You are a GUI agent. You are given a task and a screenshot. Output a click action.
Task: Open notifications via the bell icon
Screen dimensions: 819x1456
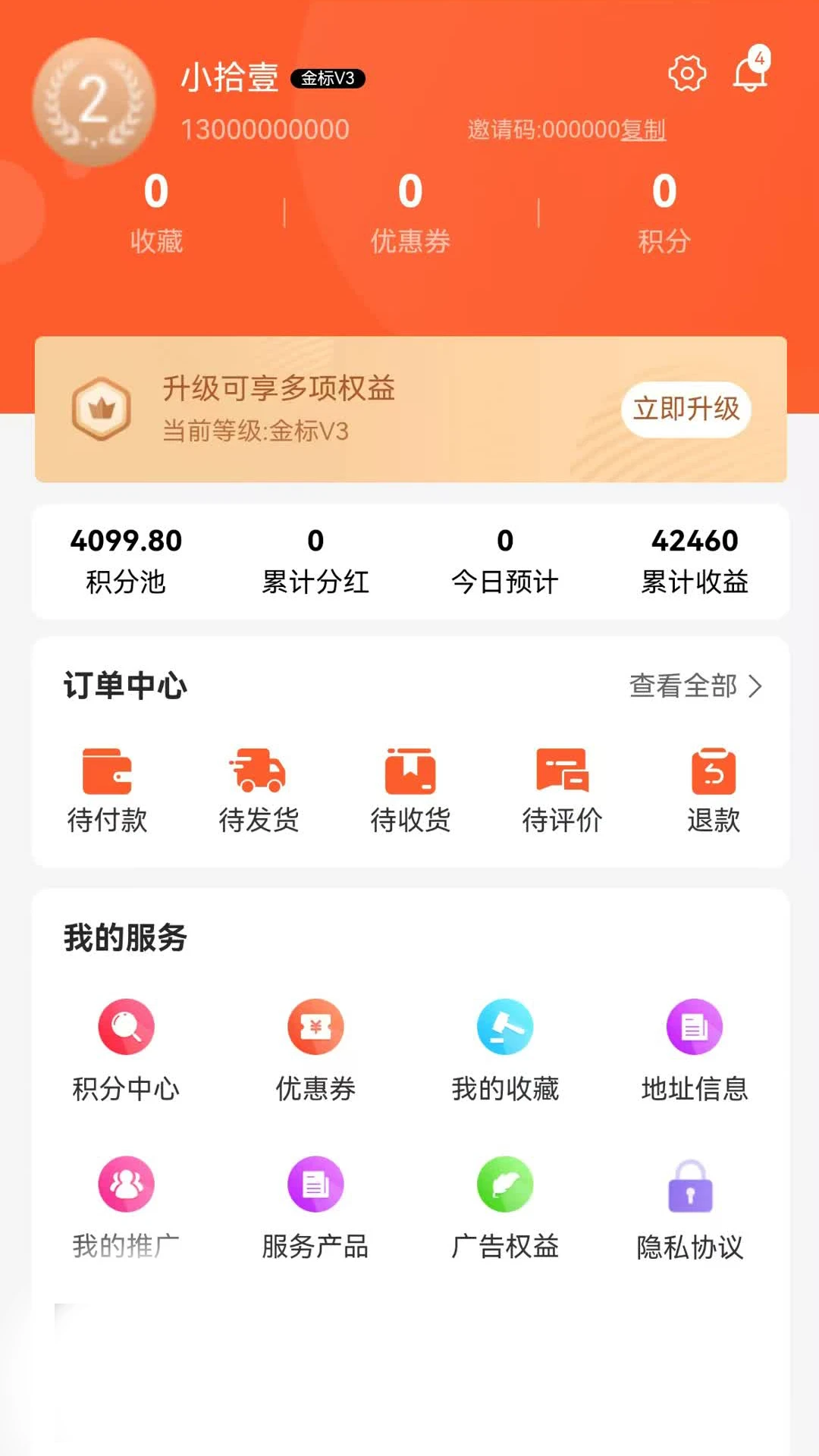click(749, 72)
